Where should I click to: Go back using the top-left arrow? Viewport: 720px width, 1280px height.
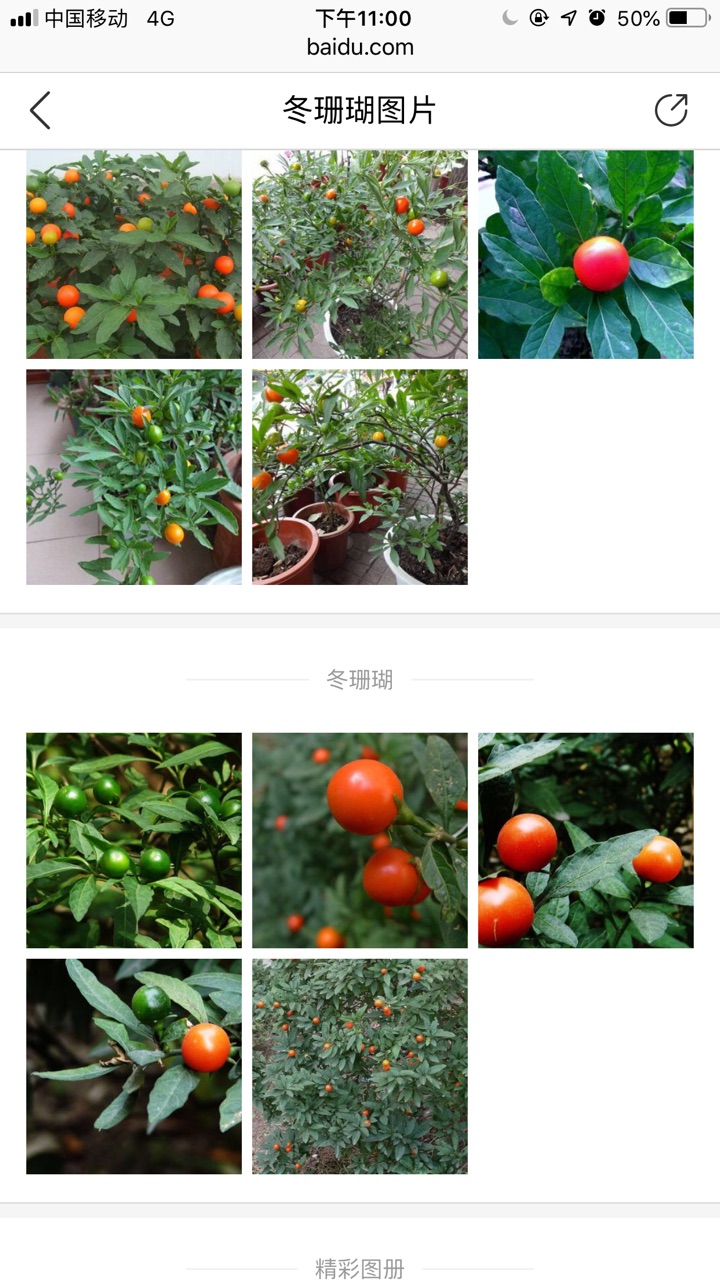tap(40, 110)
